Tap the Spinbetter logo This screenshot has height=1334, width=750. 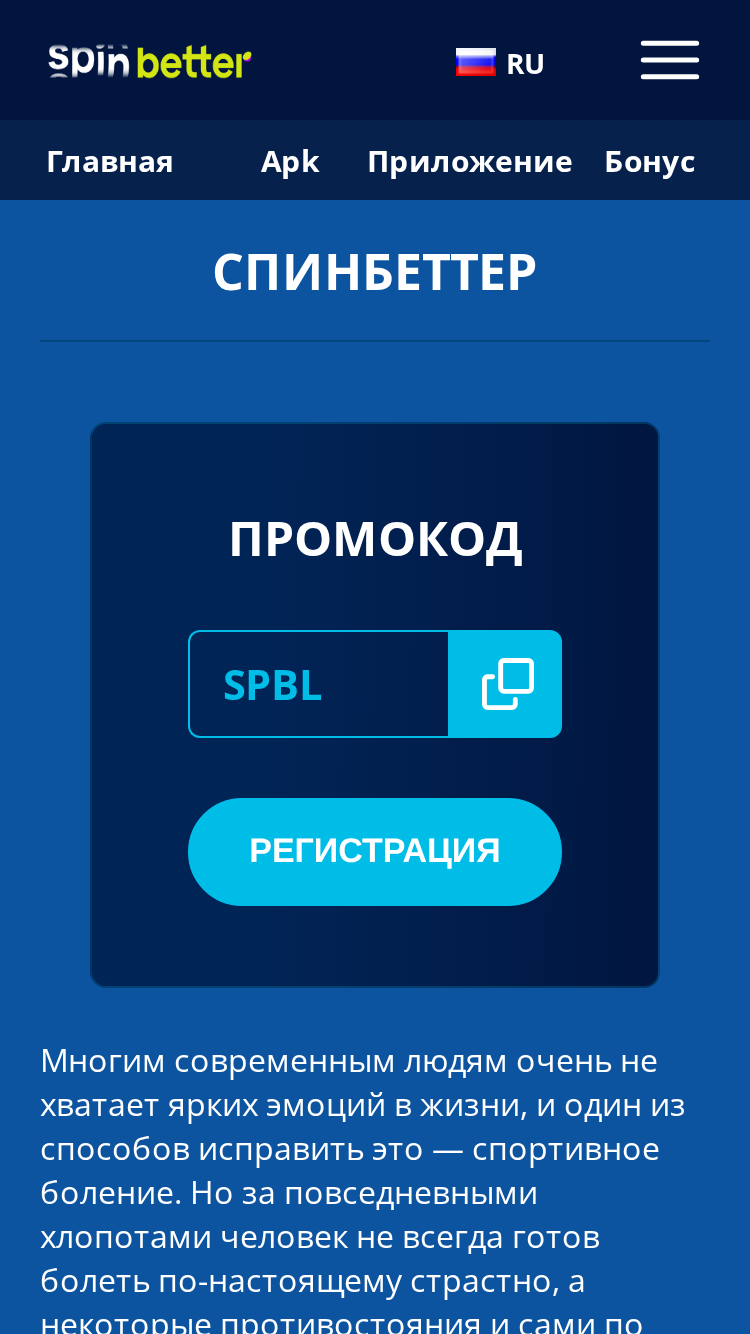(x=150, y=61)
